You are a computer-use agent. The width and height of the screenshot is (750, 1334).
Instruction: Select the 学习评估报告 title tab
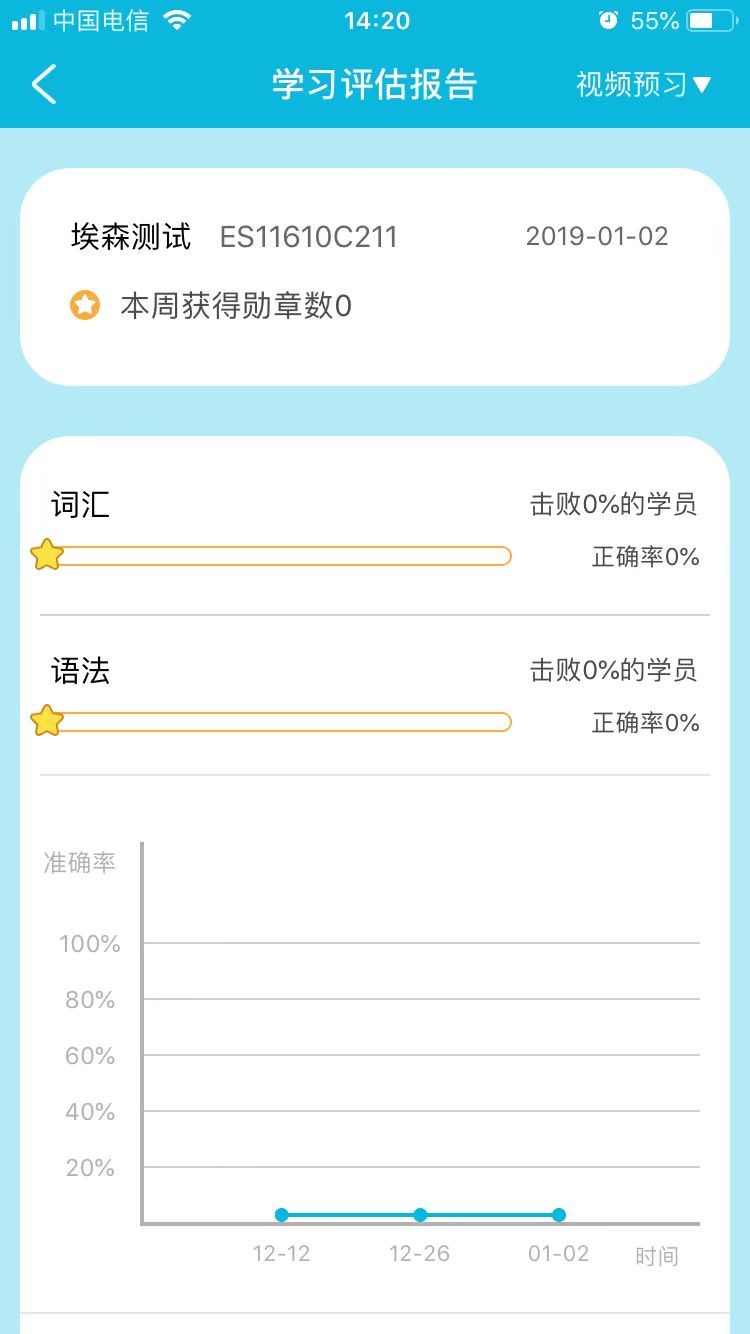point(375,84)
